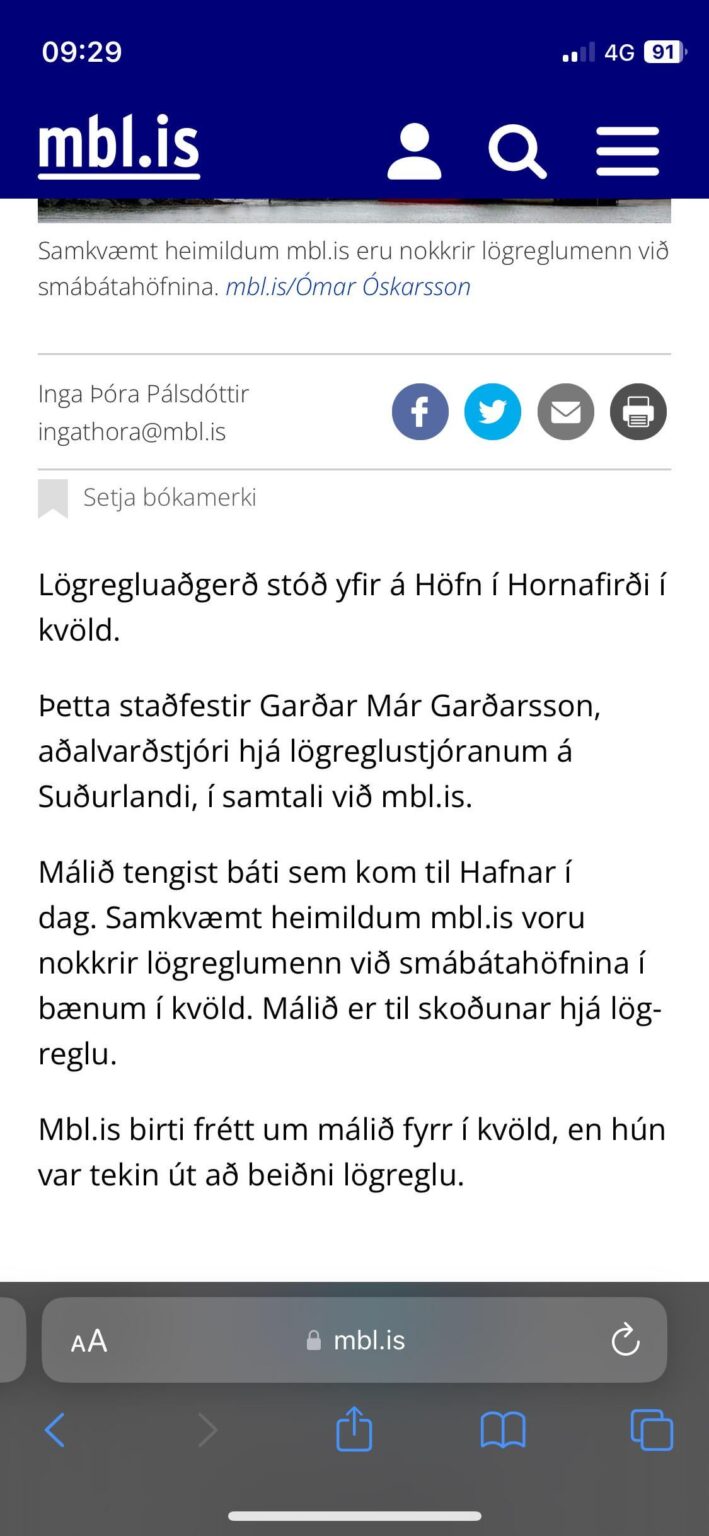This screenshot has width=709, height=1536.
Task: Show all open tabs
Action: coord(651,1430)
